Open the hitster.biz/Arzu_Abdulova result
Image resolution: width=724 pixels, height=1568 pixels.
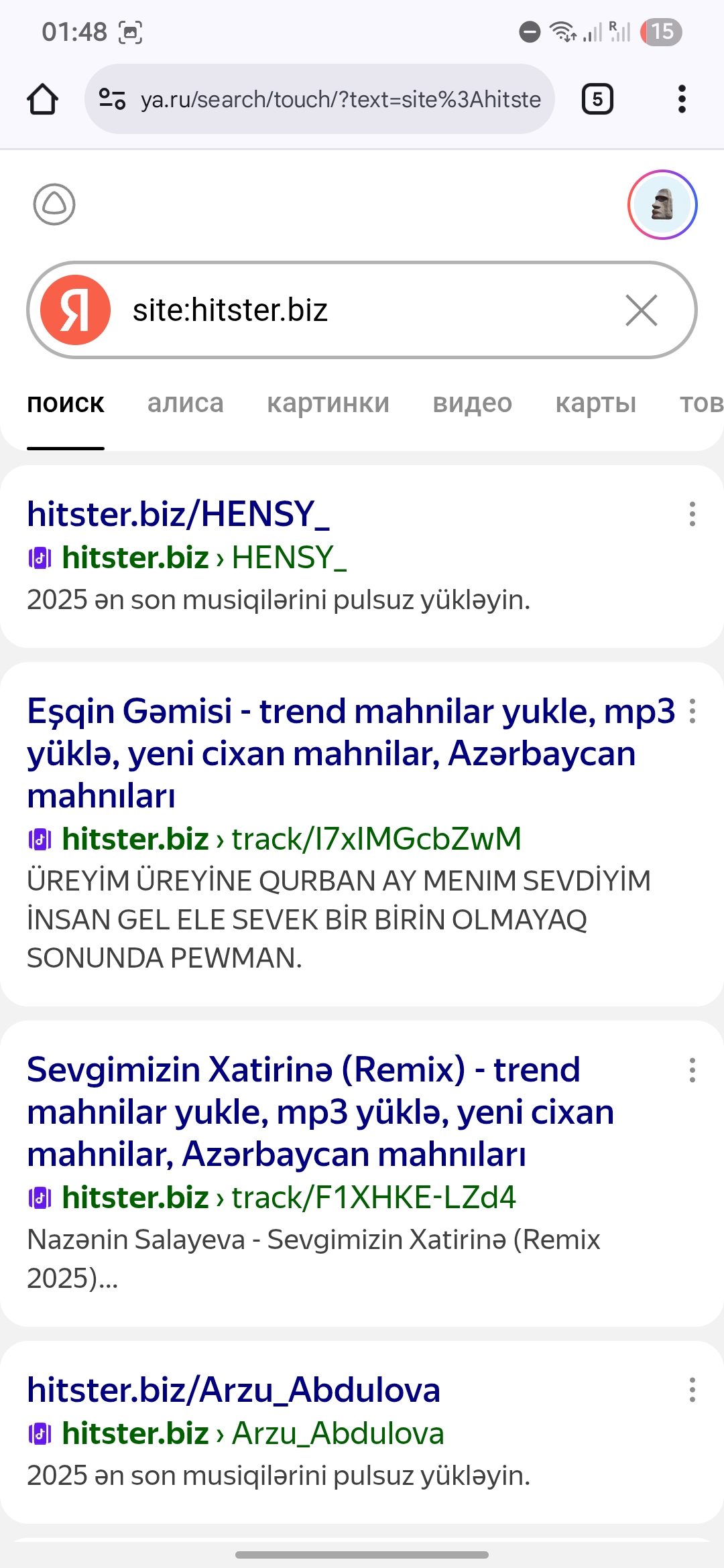(x=233, y=1390)
